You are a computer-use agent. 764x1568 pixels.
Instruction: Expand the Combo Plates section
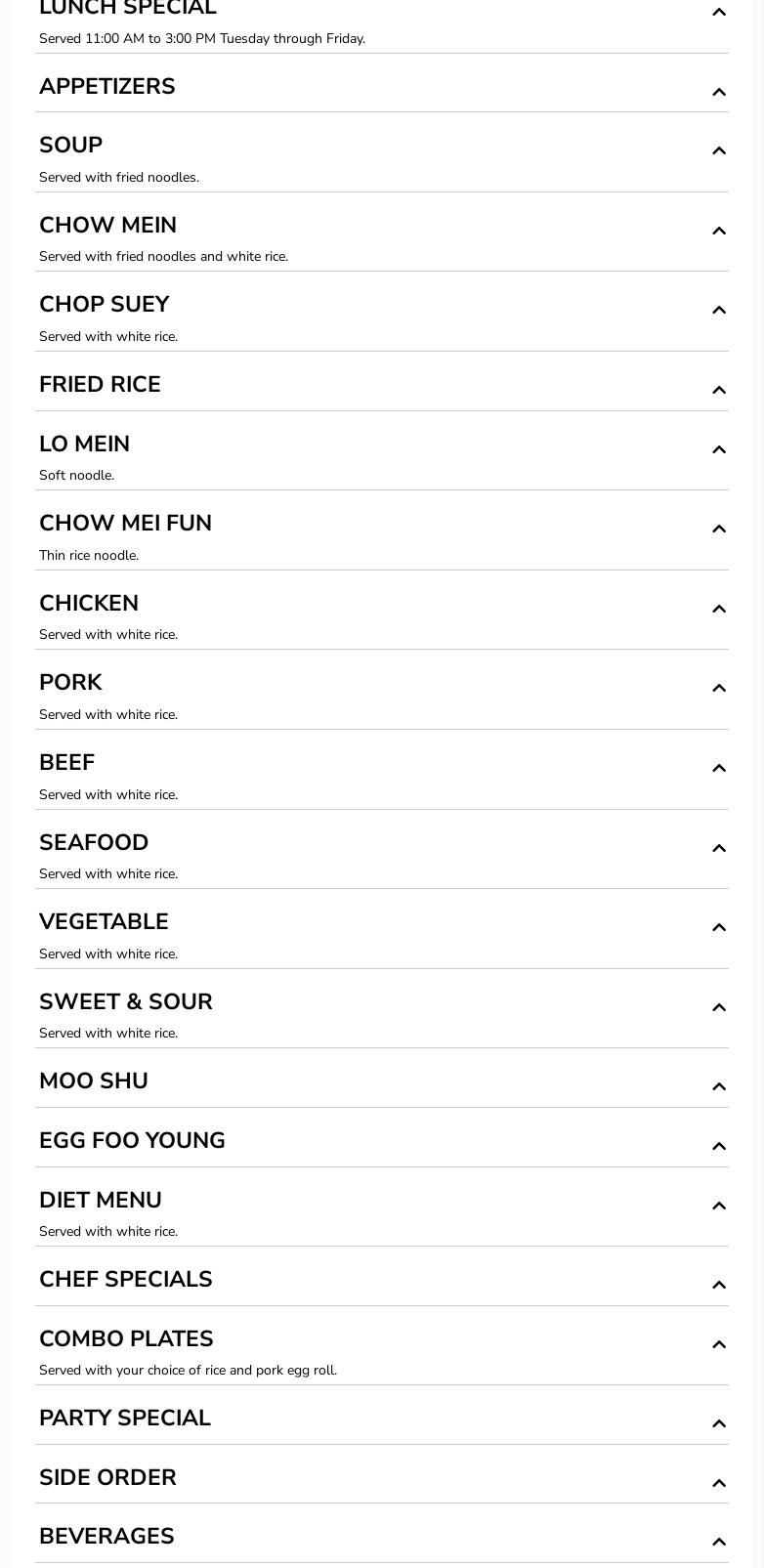[x=718, y=1344]
